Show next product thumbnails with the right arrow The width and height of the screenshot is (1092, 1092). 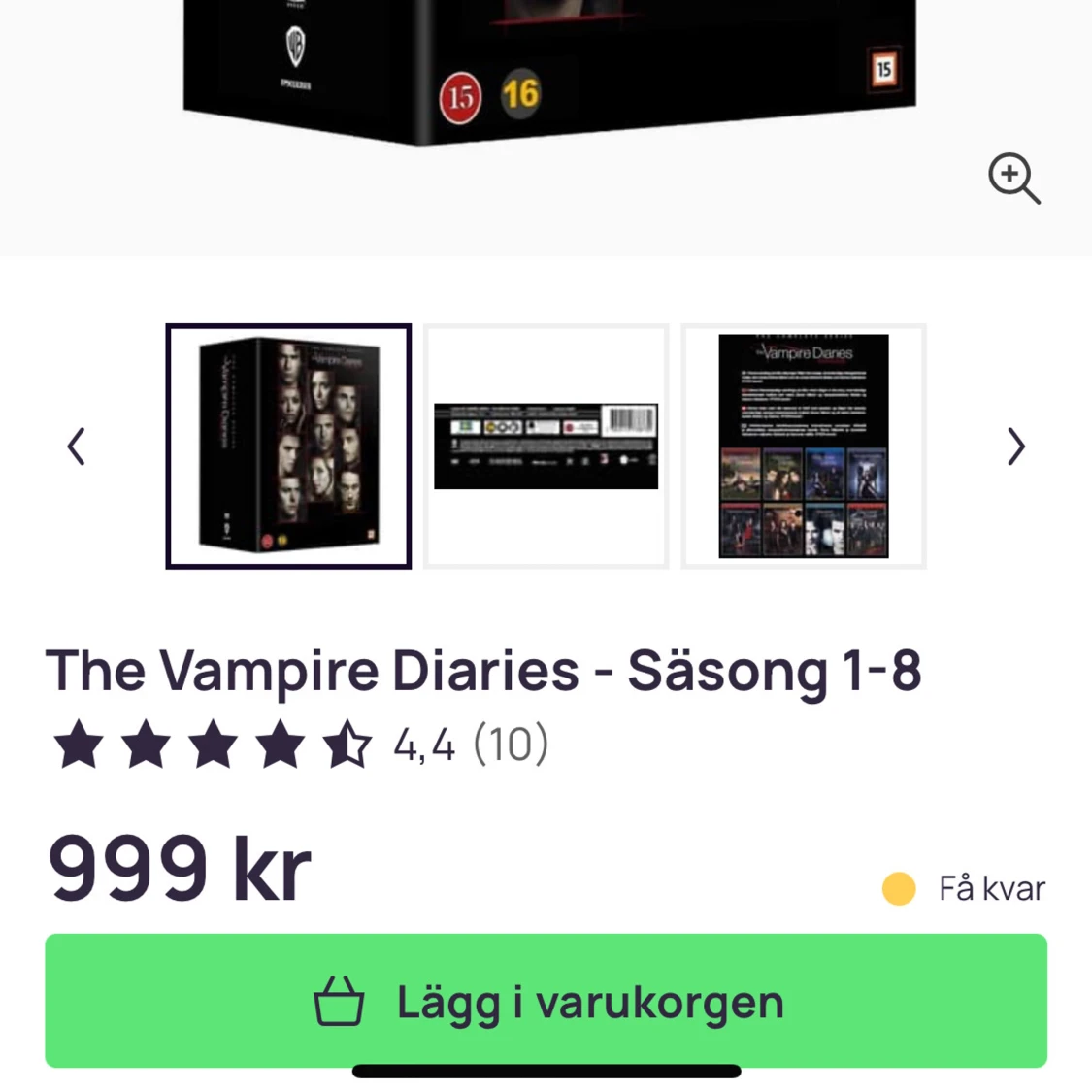coord(1015,447)
